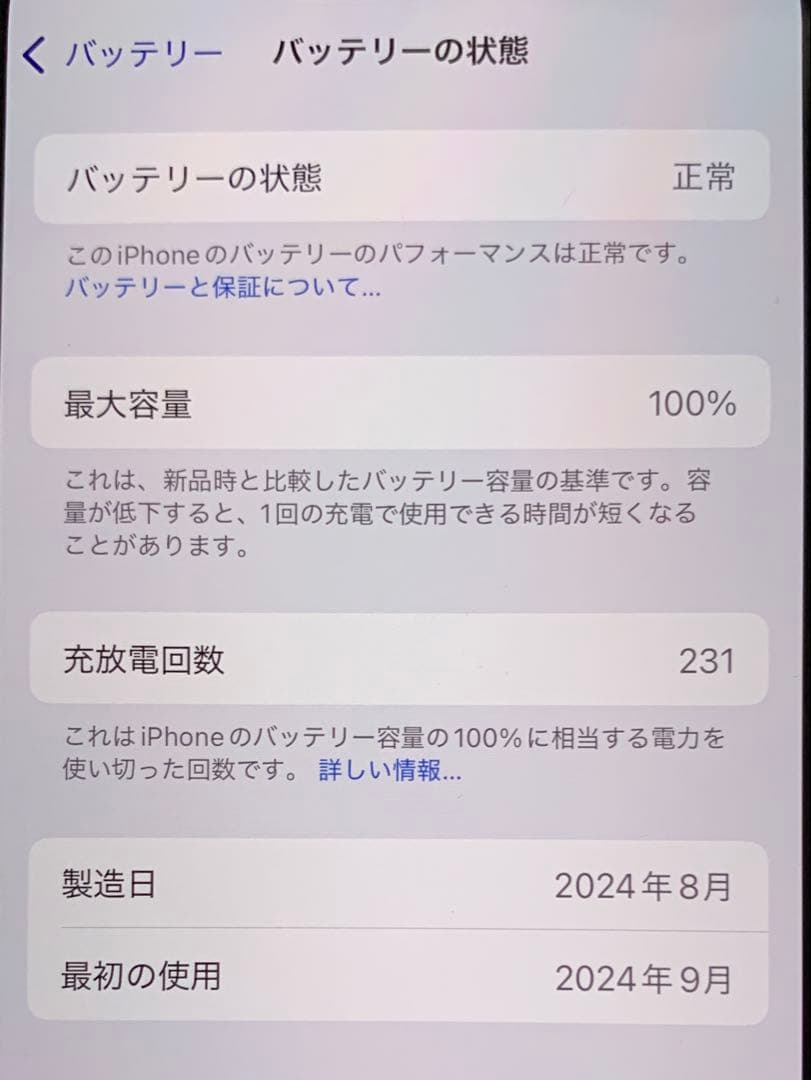Select the 充放電回数 row
Image resolution: width=811 pixels, height=1080 pixels.
click(x=400, y=659)
